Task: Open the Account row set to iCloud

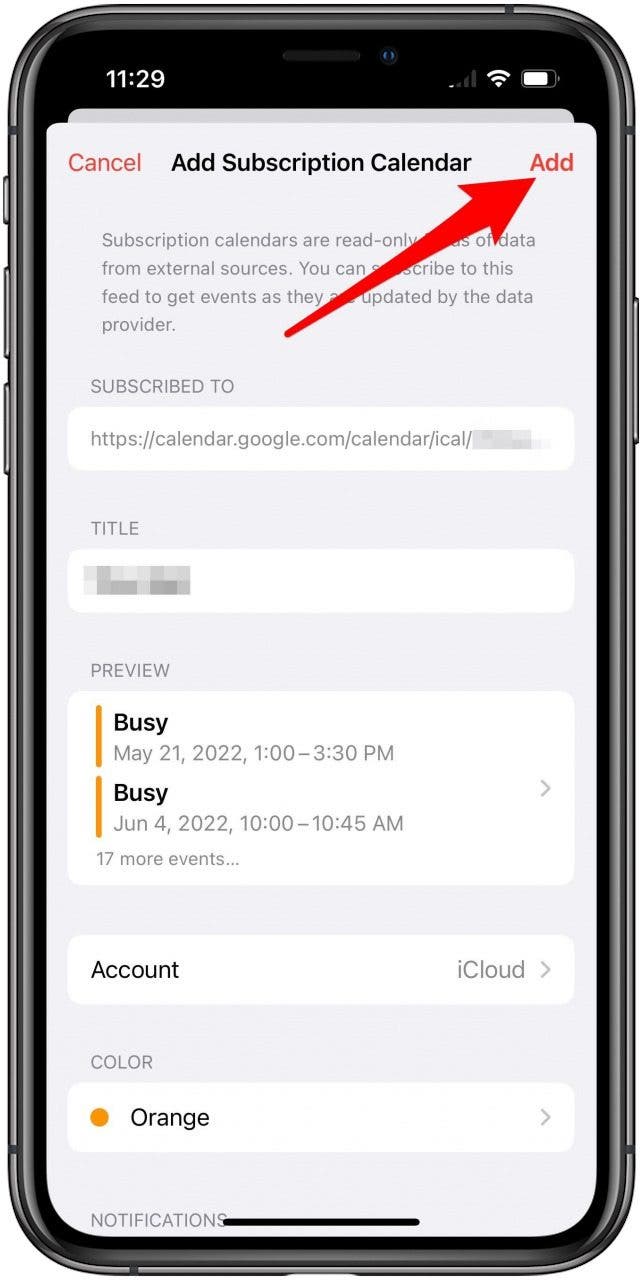Action: coord(321,969)
